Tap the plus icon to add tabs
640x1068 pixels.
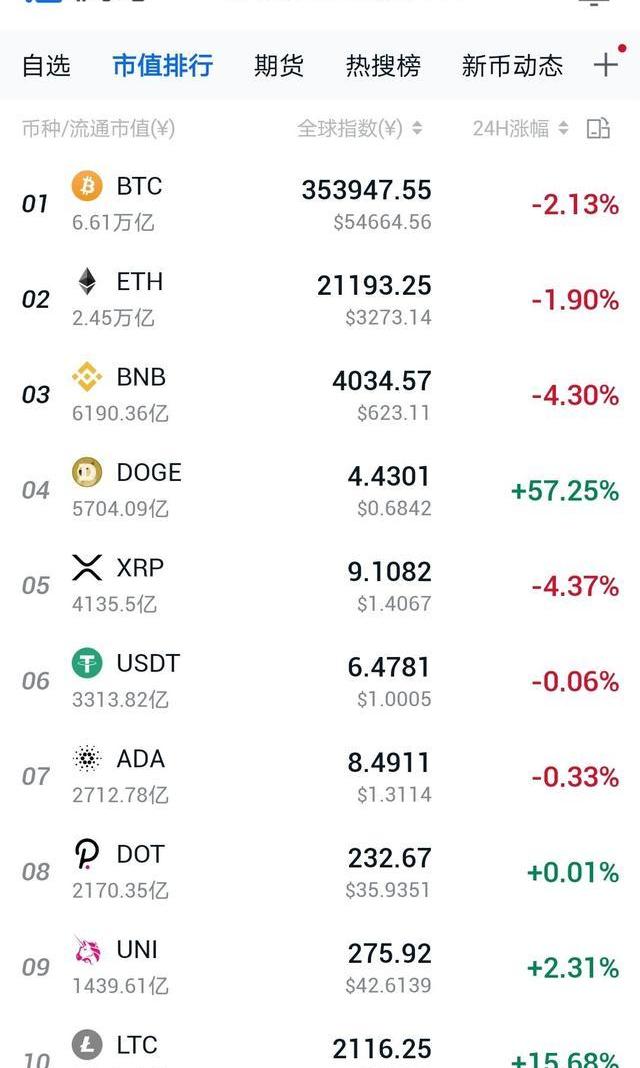tap(606, 65)
